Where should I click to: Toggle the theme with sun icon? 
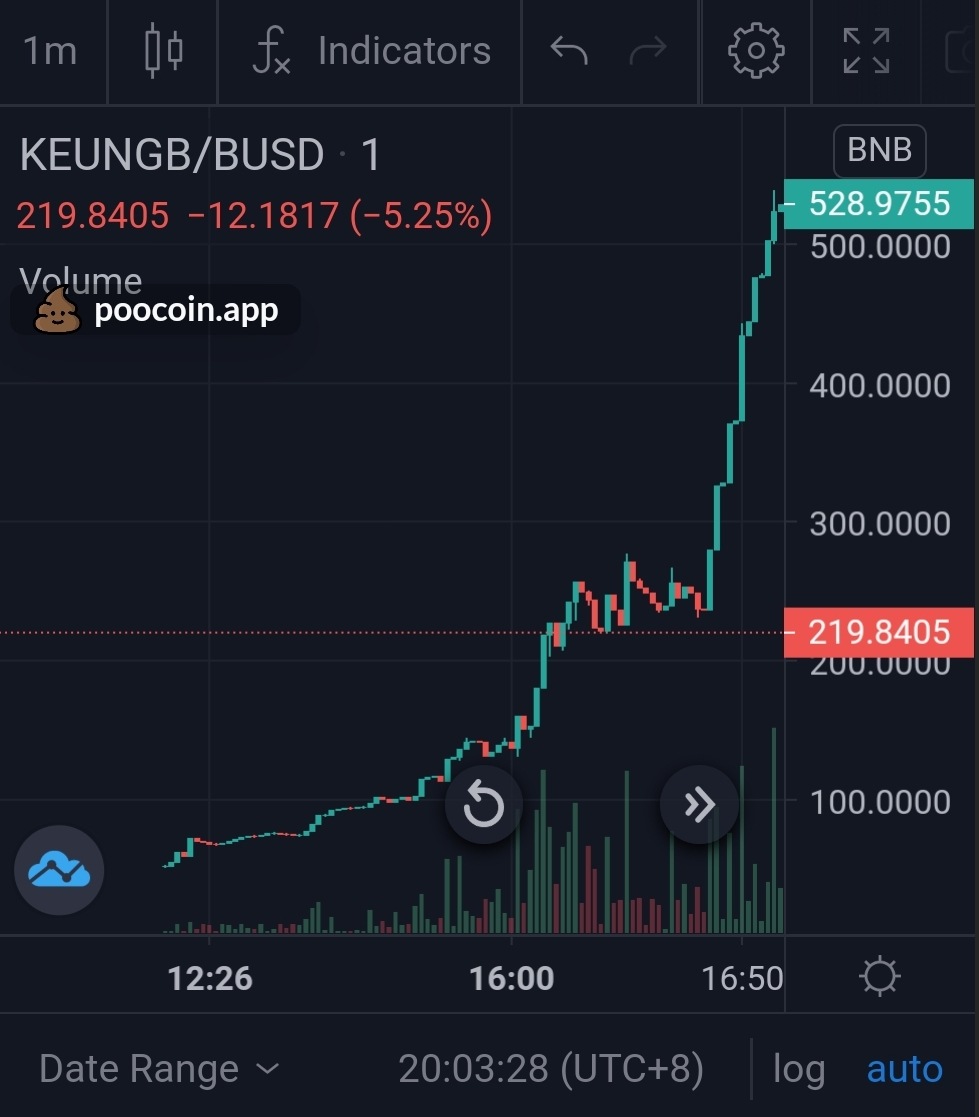tap(878, 977)
